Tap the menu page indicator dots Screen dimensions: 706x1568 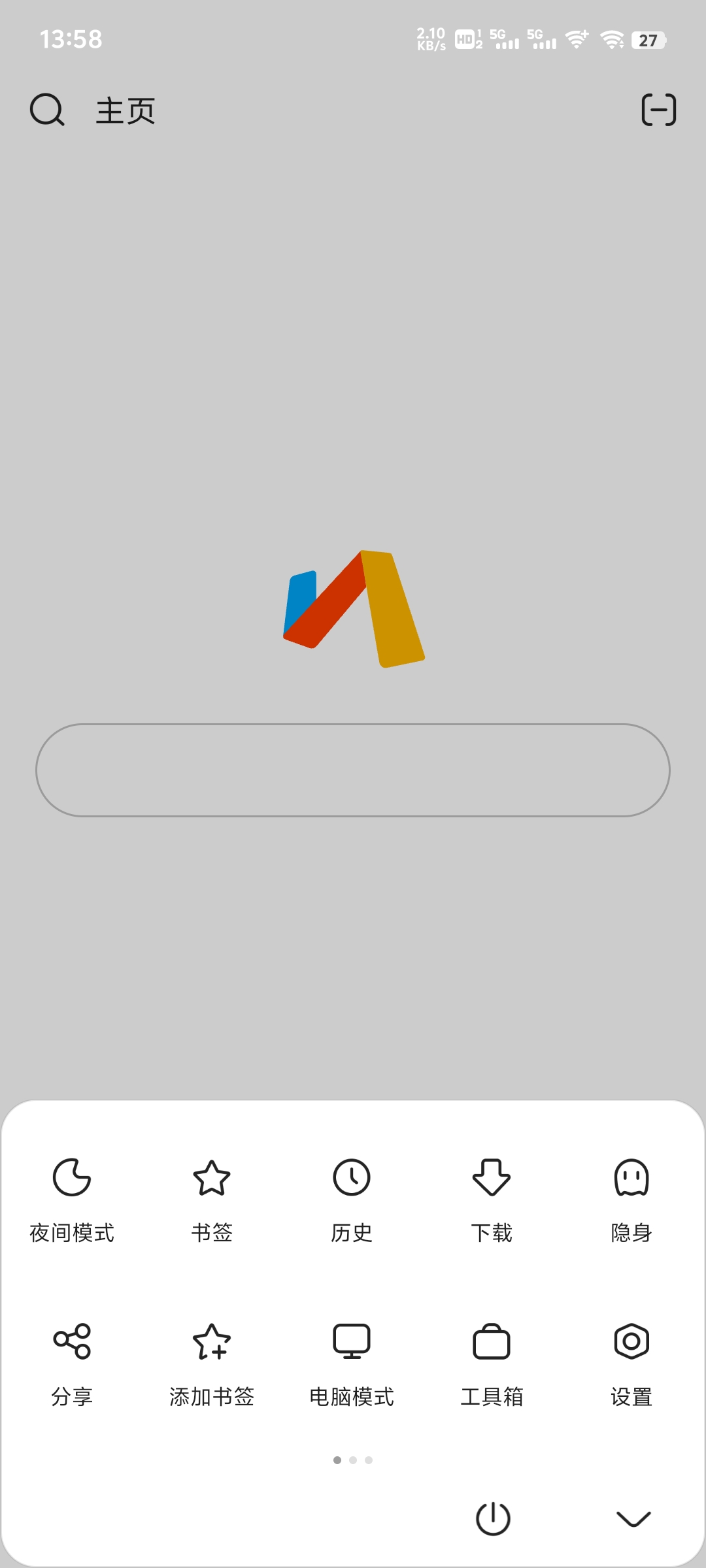353,1460
